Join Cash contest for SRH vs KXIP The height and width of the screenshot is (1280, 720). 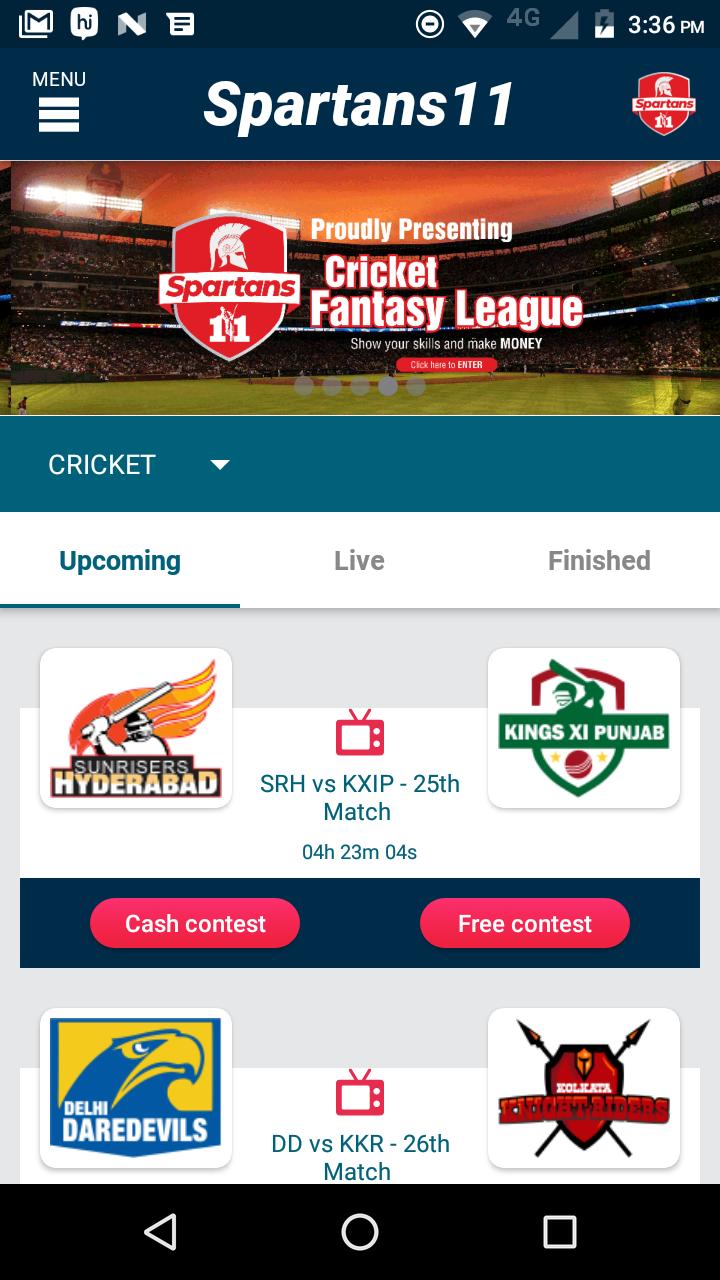[195, 923]
